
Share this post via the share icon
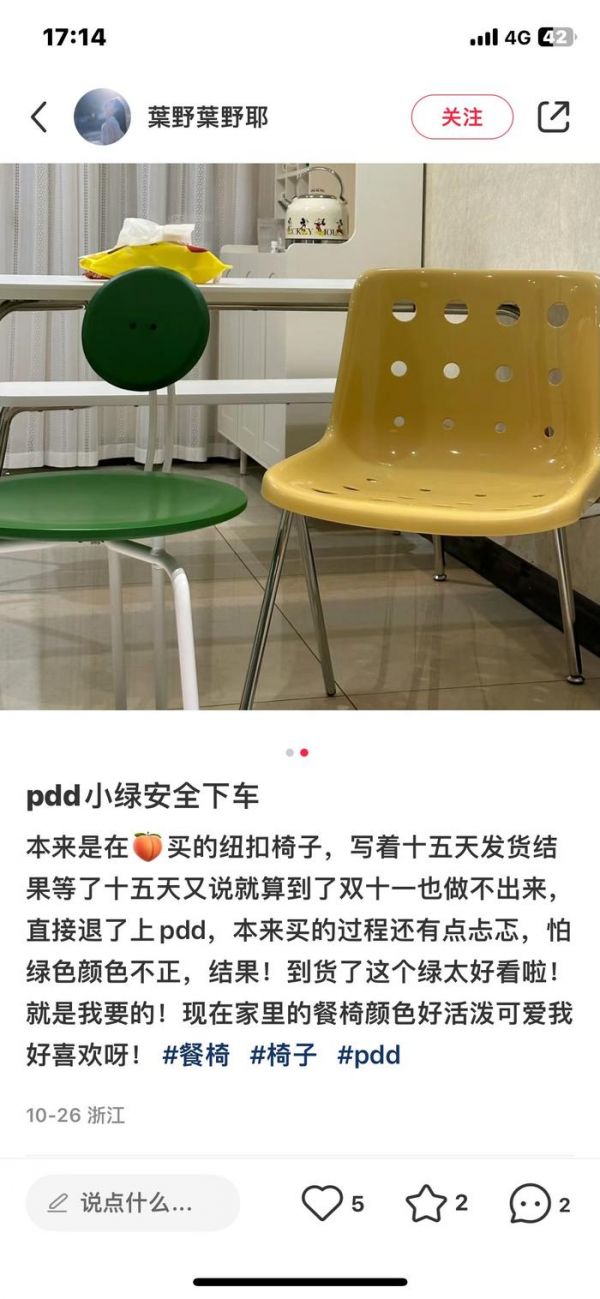(x=553, y=117)
